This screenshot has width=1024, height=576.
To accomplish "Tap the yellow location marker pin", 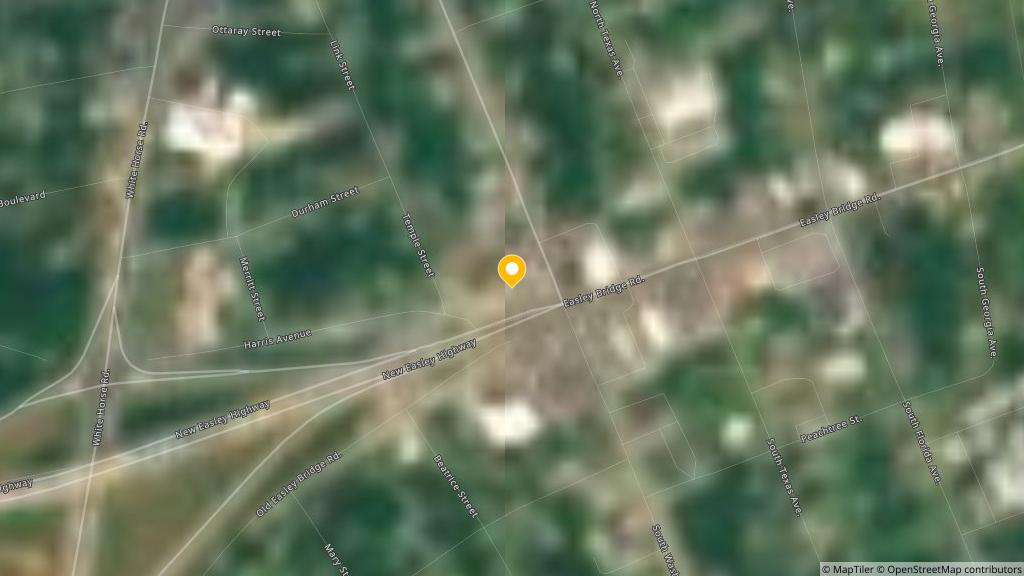I will click(511, 270).
